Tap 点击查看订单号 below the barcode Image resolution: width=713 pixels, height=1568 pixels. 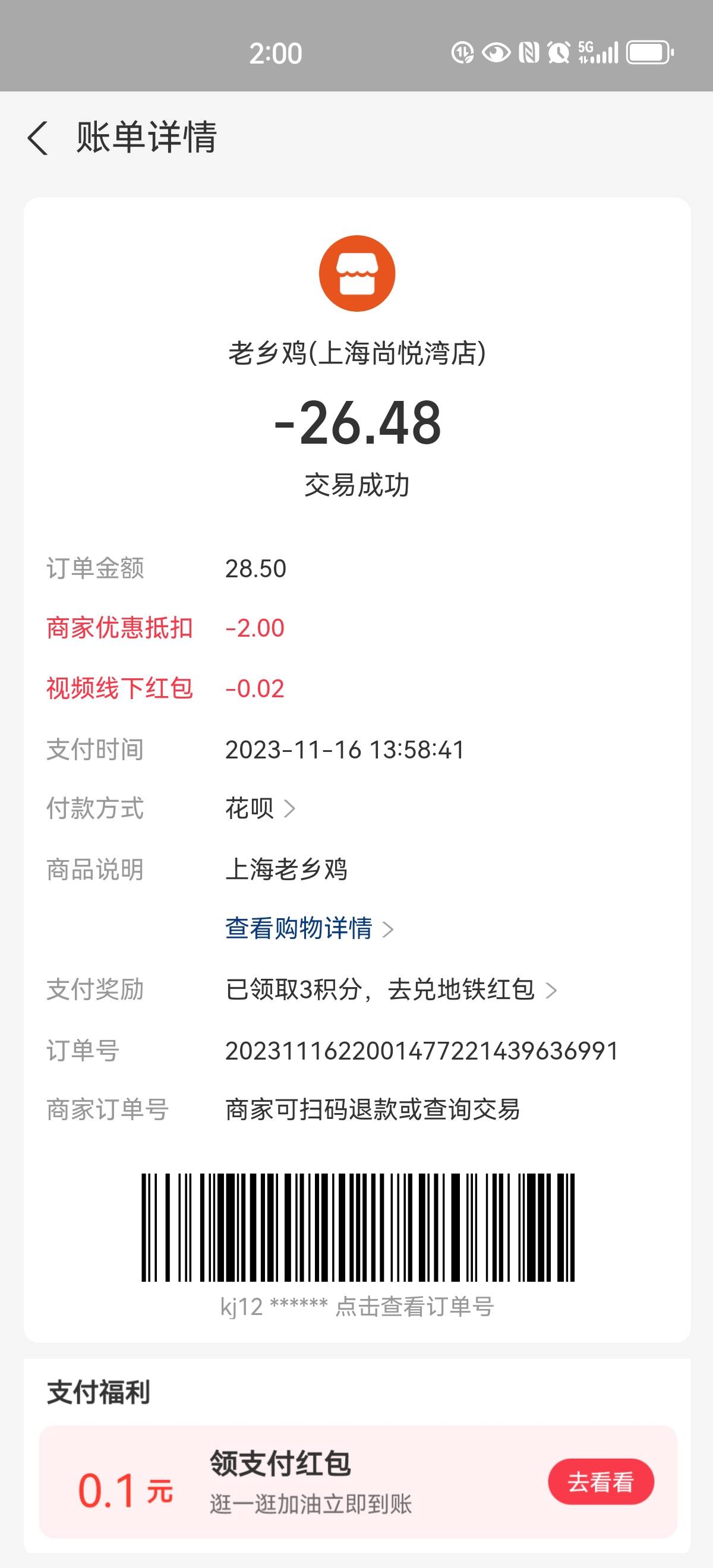[415, 1307]
